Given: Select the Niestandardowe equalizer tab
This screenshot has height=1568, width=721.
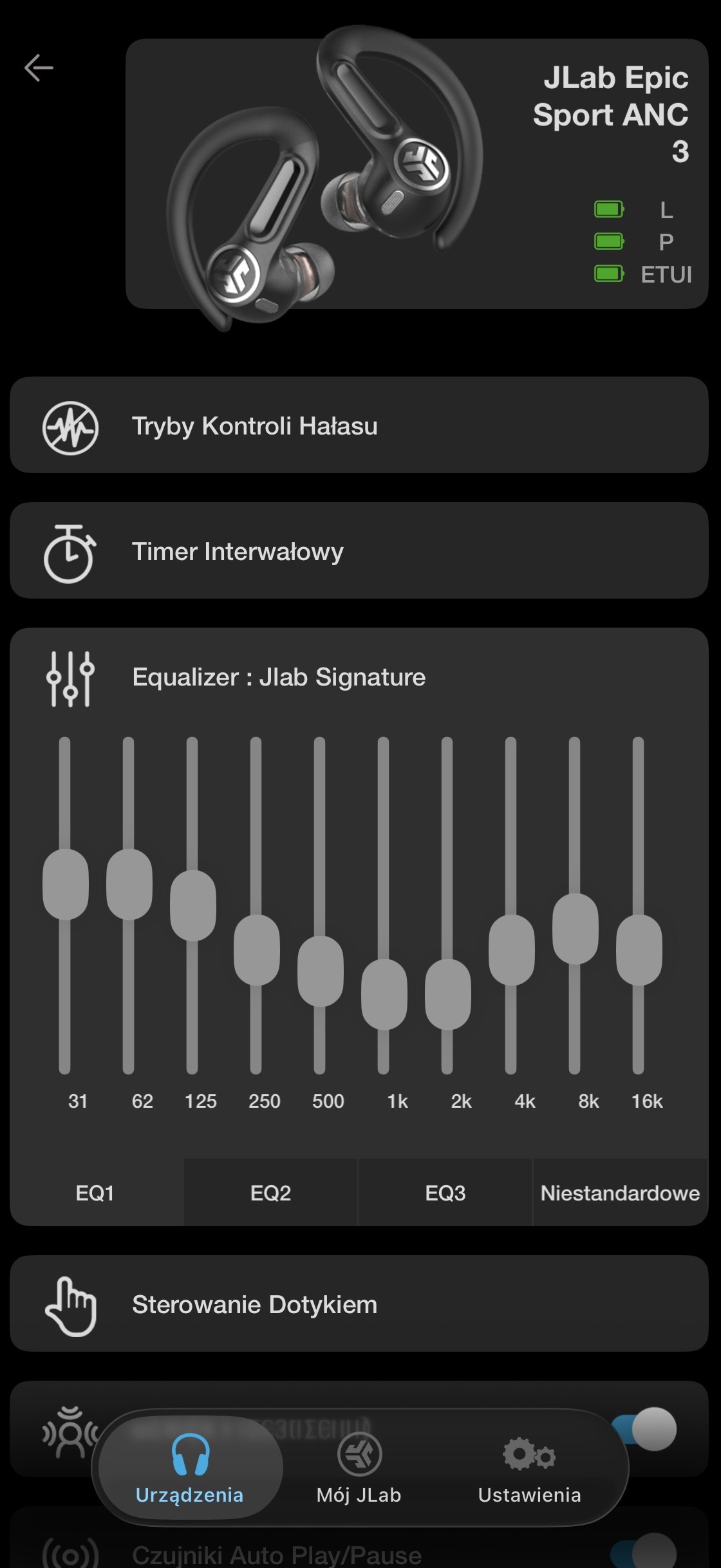Looking at the screenshot, I should point(620,1193).
